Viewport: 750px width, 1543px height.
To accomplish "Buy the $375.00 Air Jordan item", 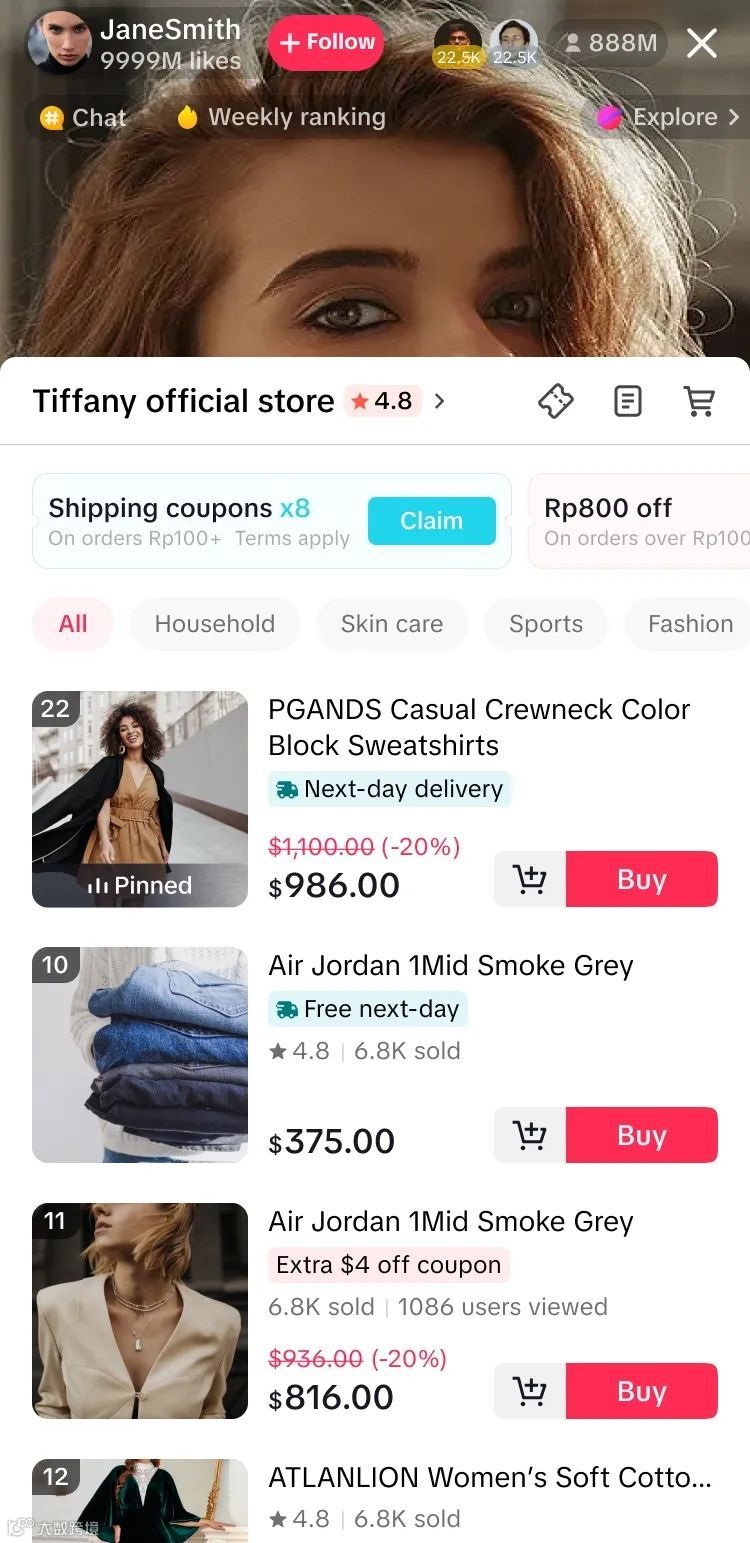I will (x=641, y=1135).
